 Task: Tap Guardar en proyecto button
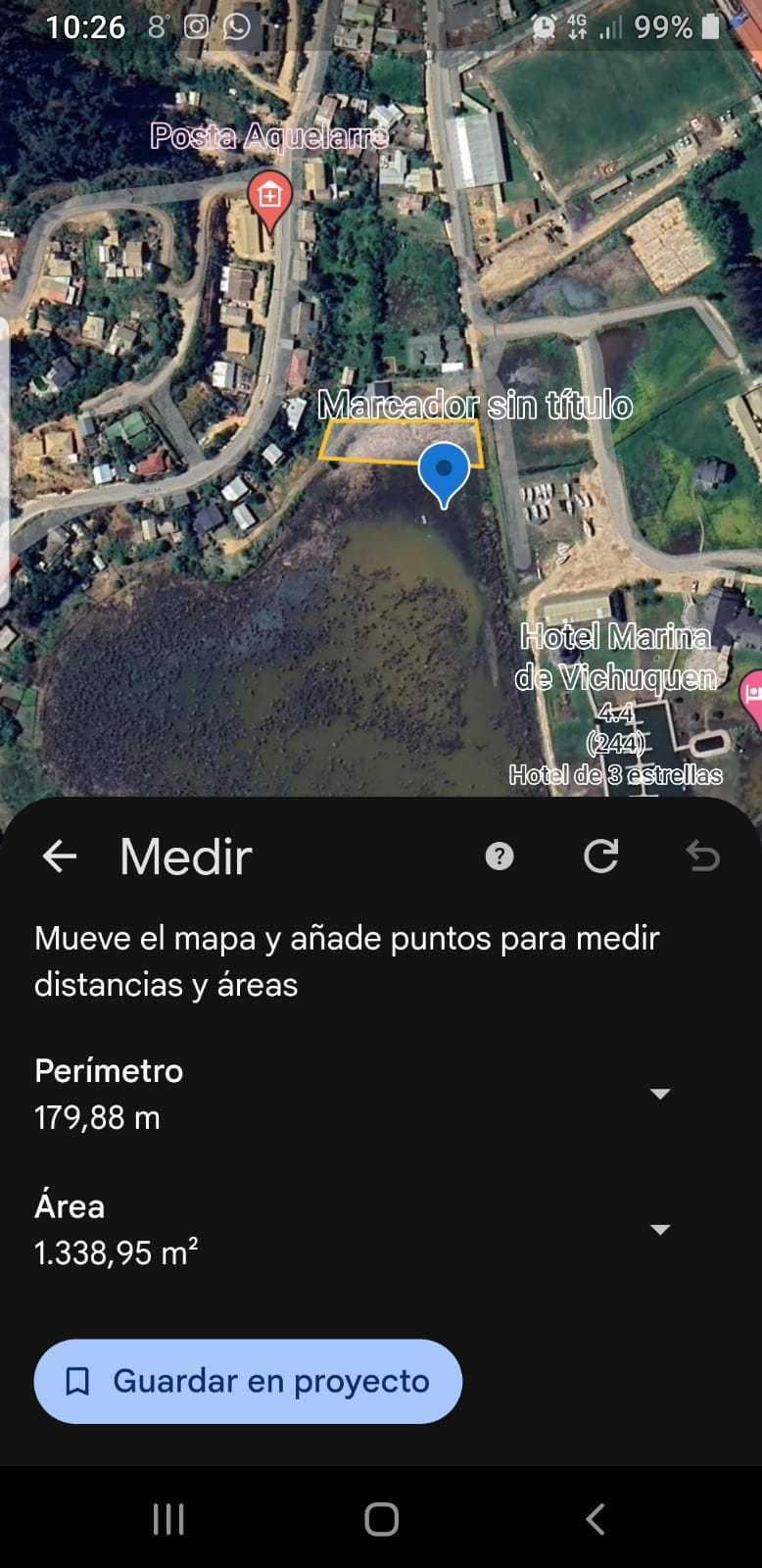pyautogui.click(x=248, y=1382)
